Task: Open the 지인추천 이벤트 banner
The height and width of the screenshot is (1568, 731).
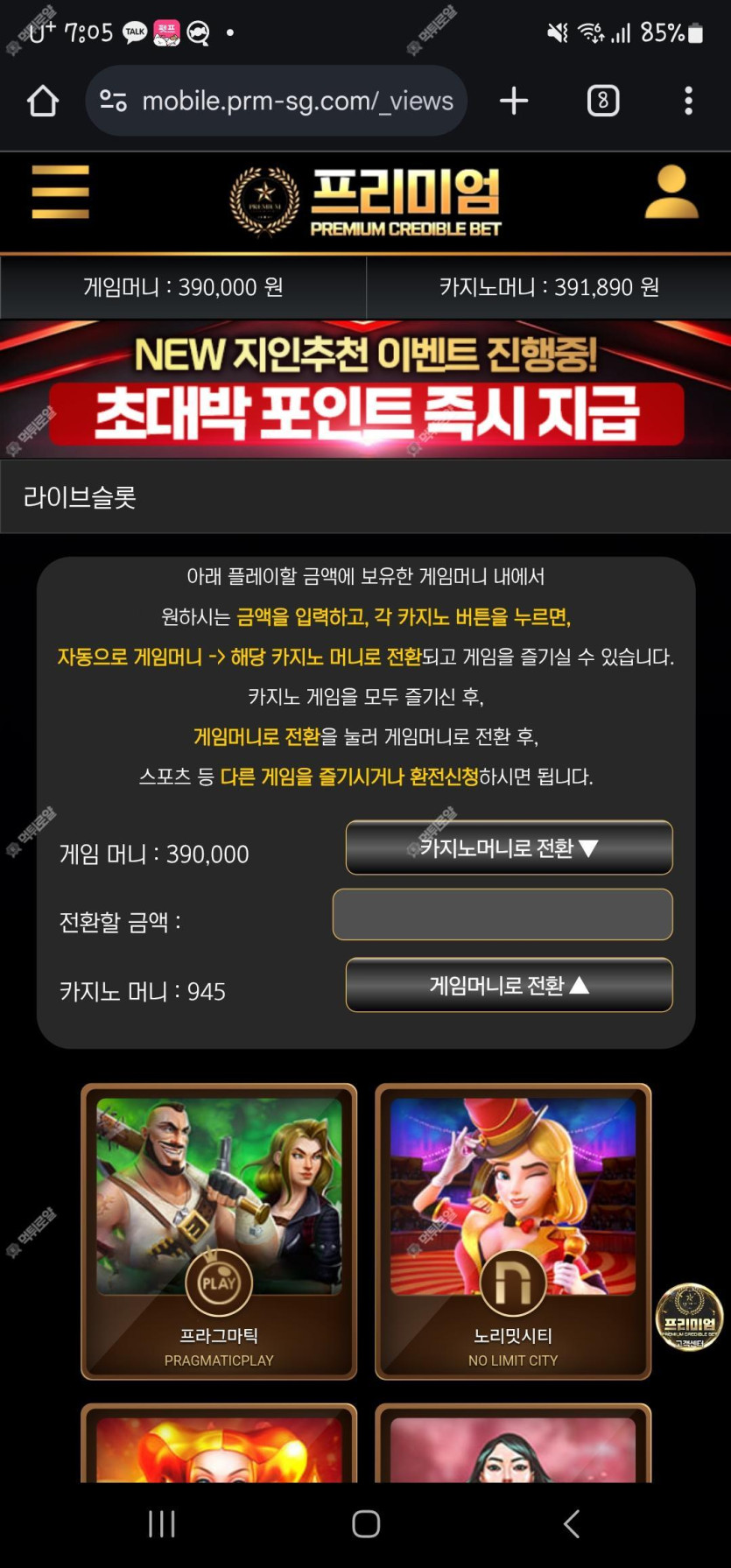Action: [365, 390]
